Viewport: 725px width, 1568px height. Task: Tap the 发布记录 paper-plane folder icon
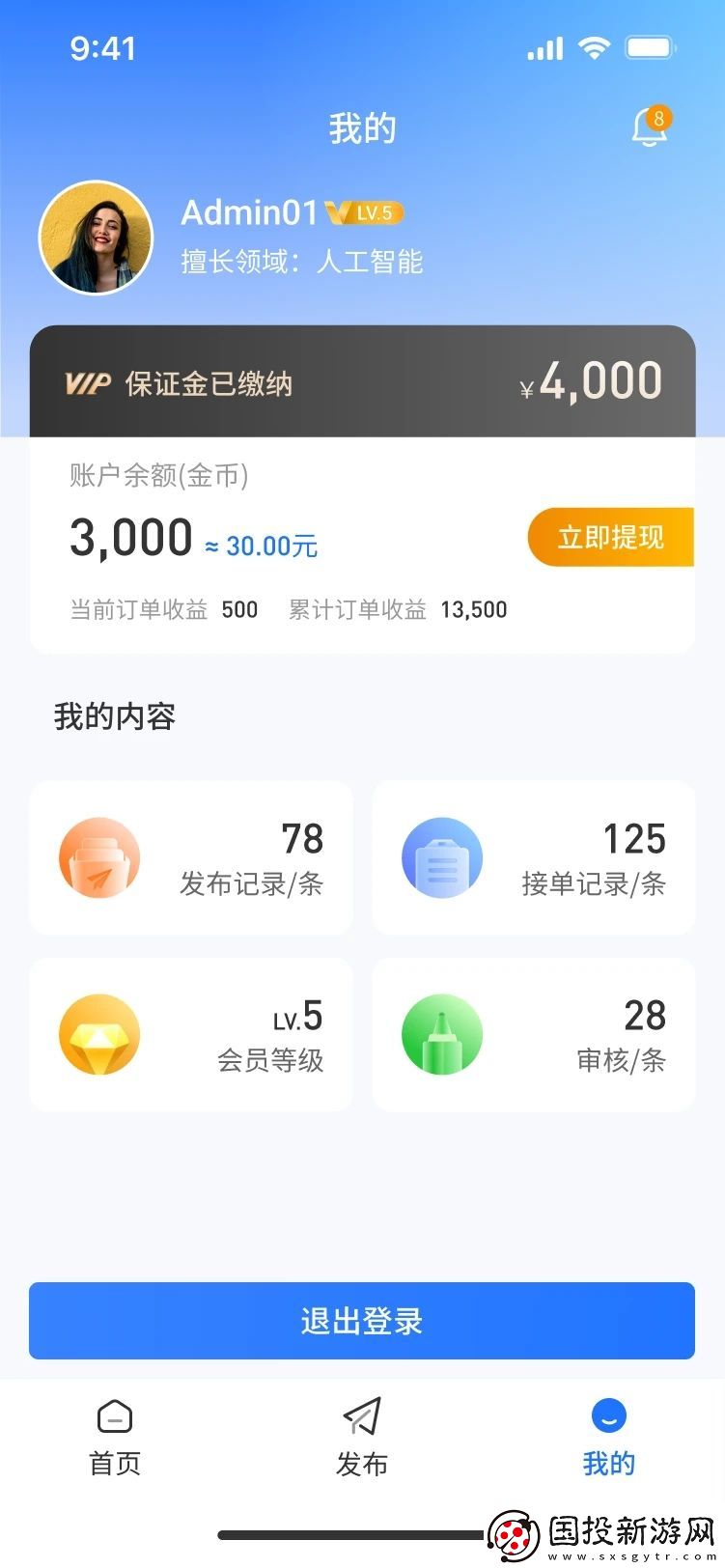click(99, 857)
